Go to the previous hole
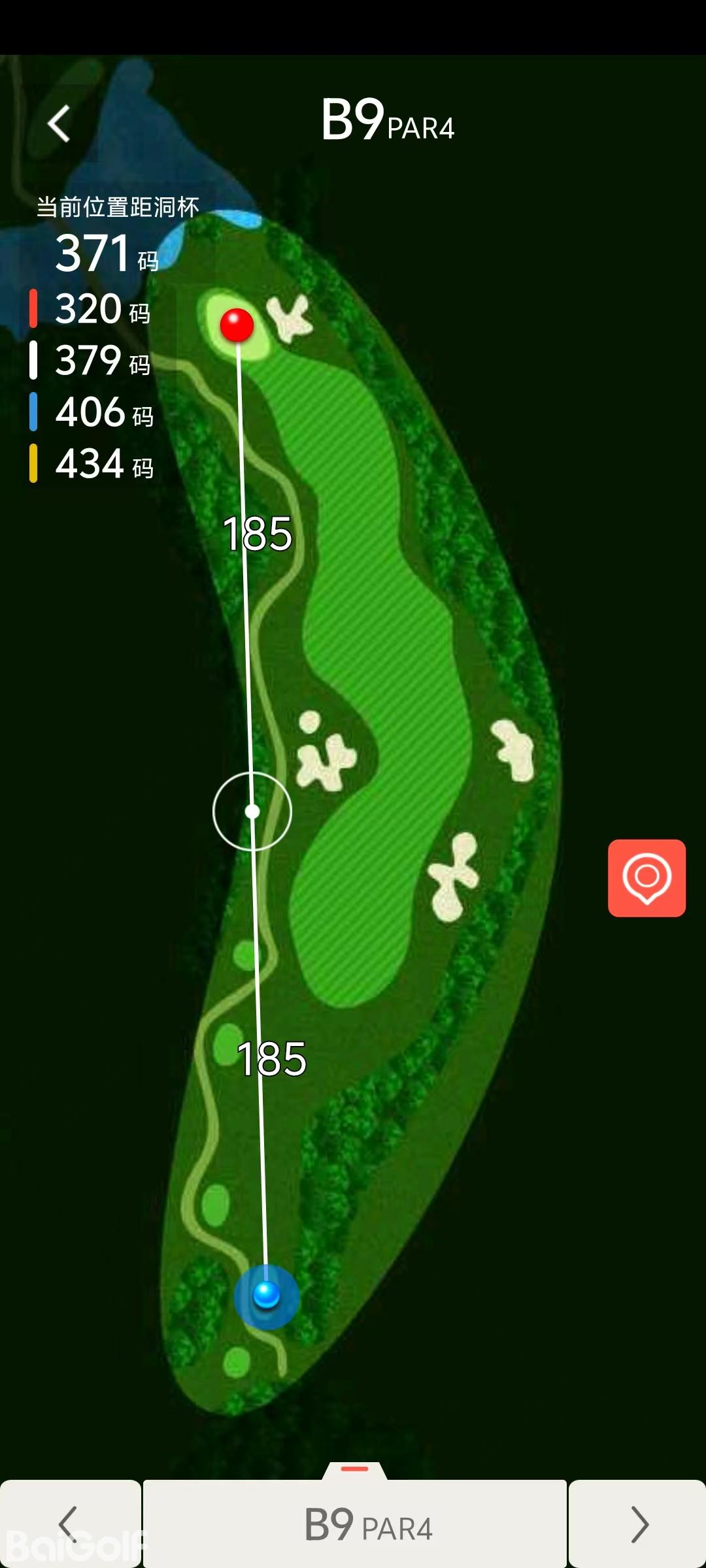This screenshot has width=706, height=1568. pos(69,1524)
